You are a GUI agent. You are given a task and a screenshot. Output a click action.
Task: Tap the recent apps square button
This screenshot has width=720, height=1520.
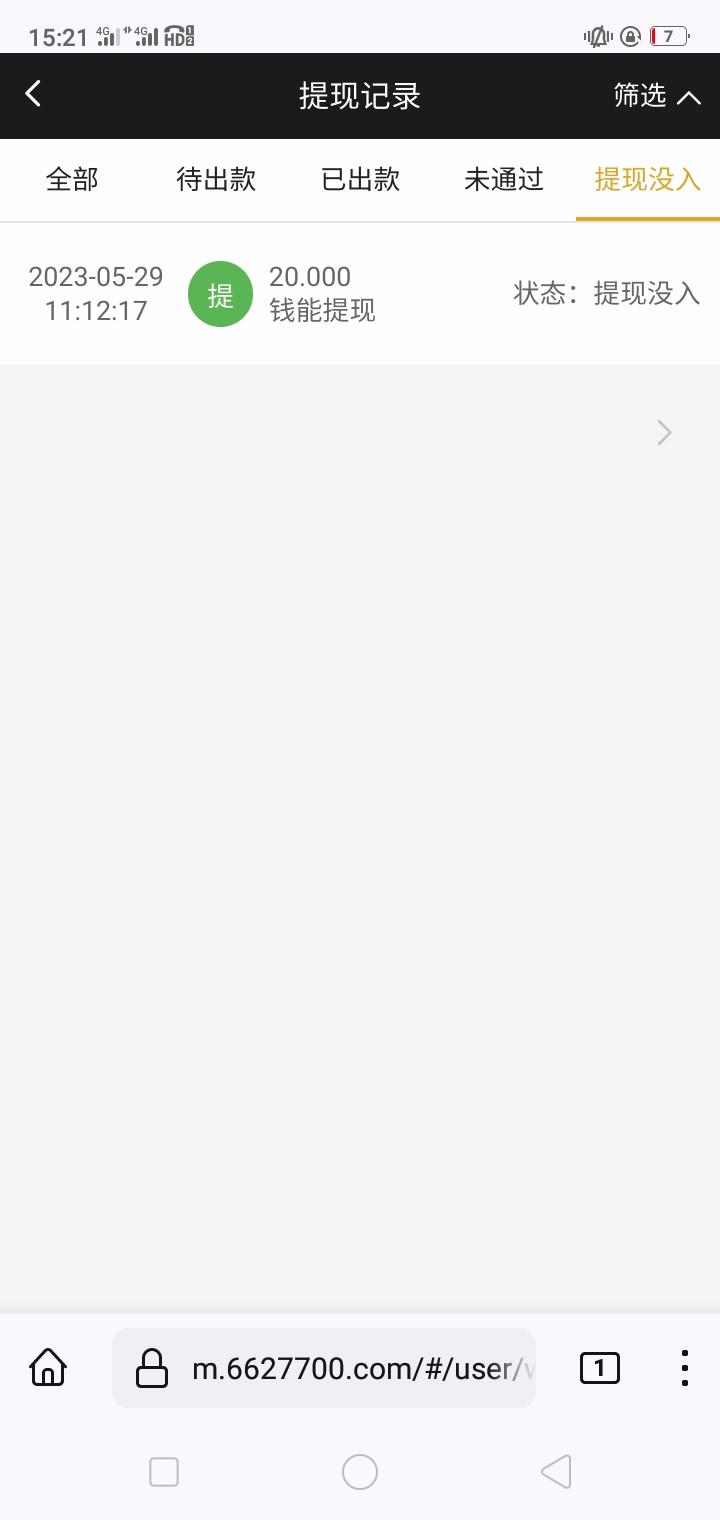(x=163, y=1472)
